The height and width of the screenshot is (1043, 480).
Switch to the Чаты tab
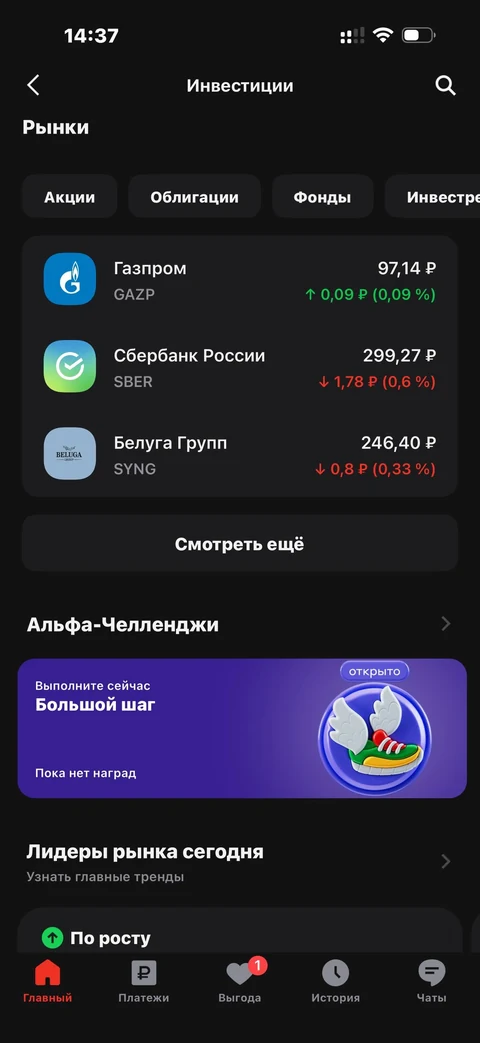pyautogui.click(x=432, y=982)
